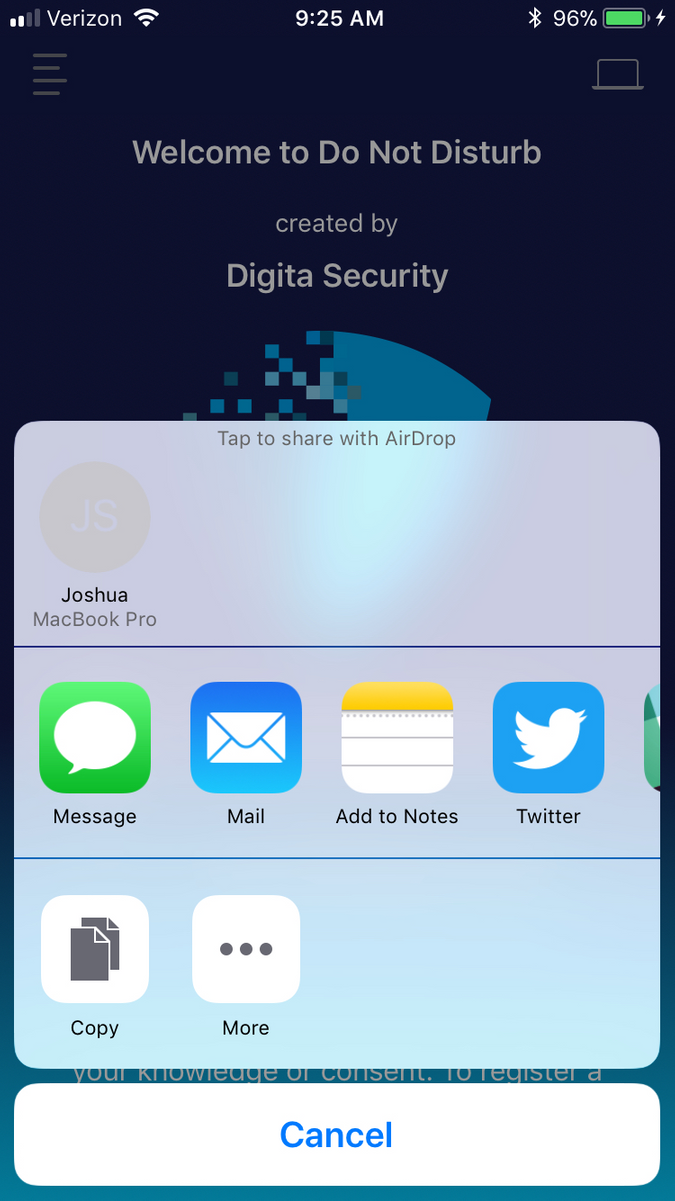Viewport: 675px width, 1201px height.
Task: Choose Mail to share
Action: coord(246,737)
